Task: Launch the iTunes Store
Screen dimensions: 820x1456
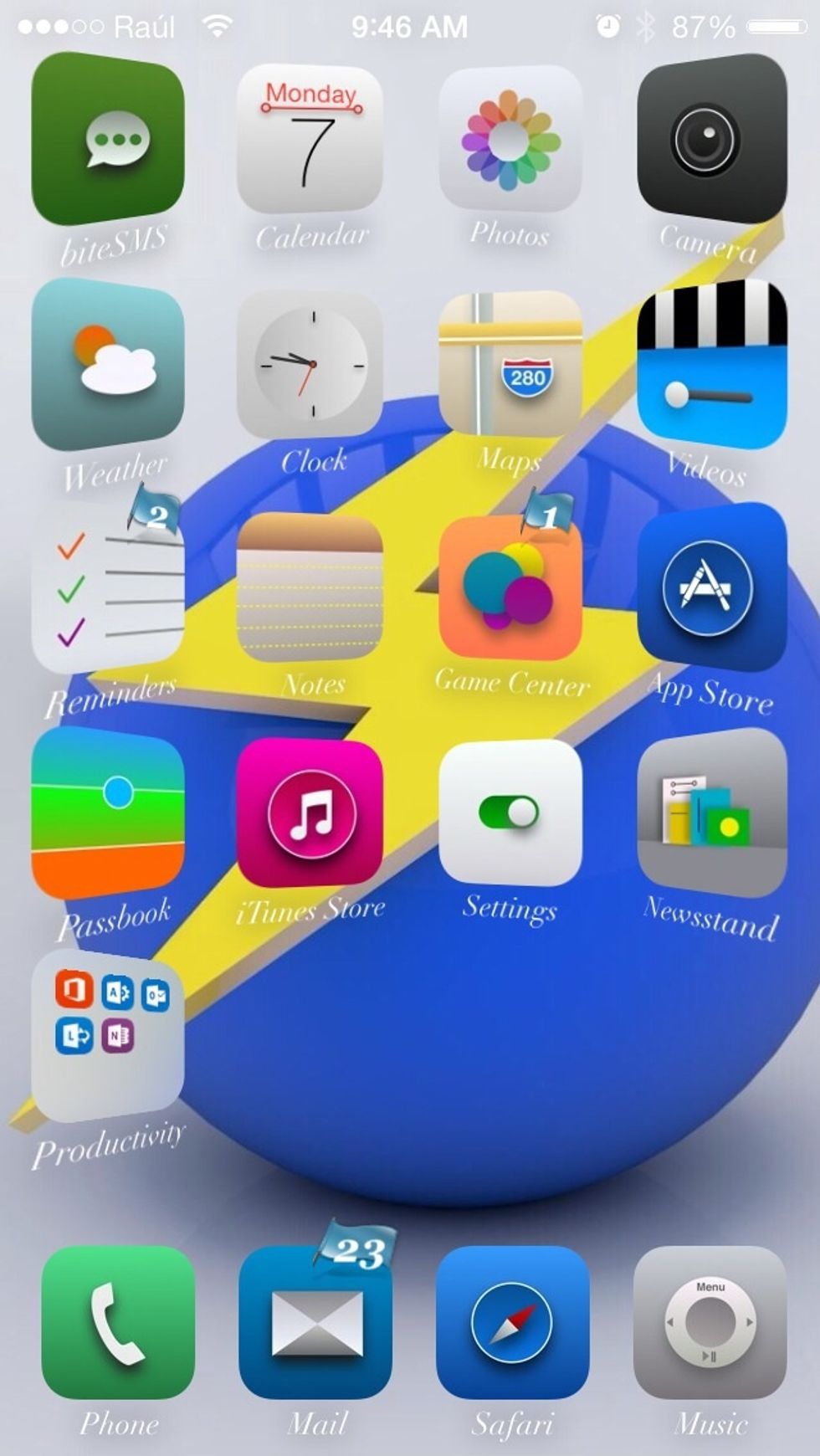Action: pos(310,813)
